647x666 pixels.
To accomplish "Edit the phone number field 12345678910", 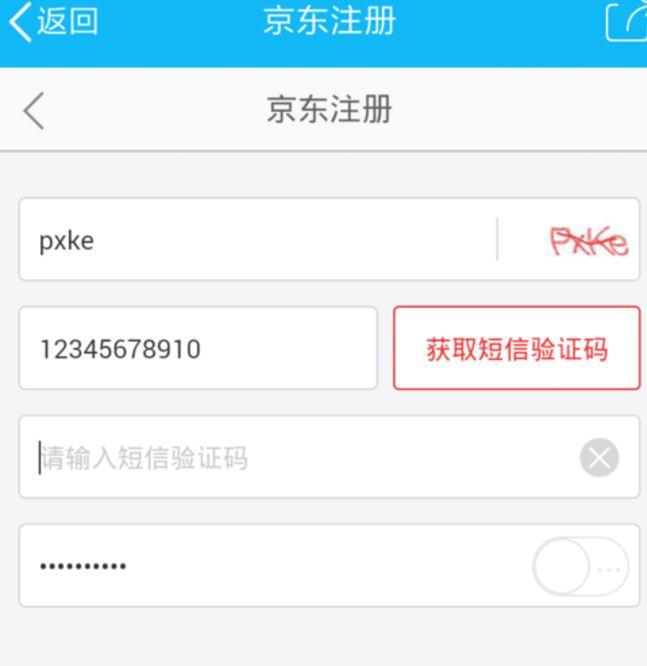I will coord(198,348).
